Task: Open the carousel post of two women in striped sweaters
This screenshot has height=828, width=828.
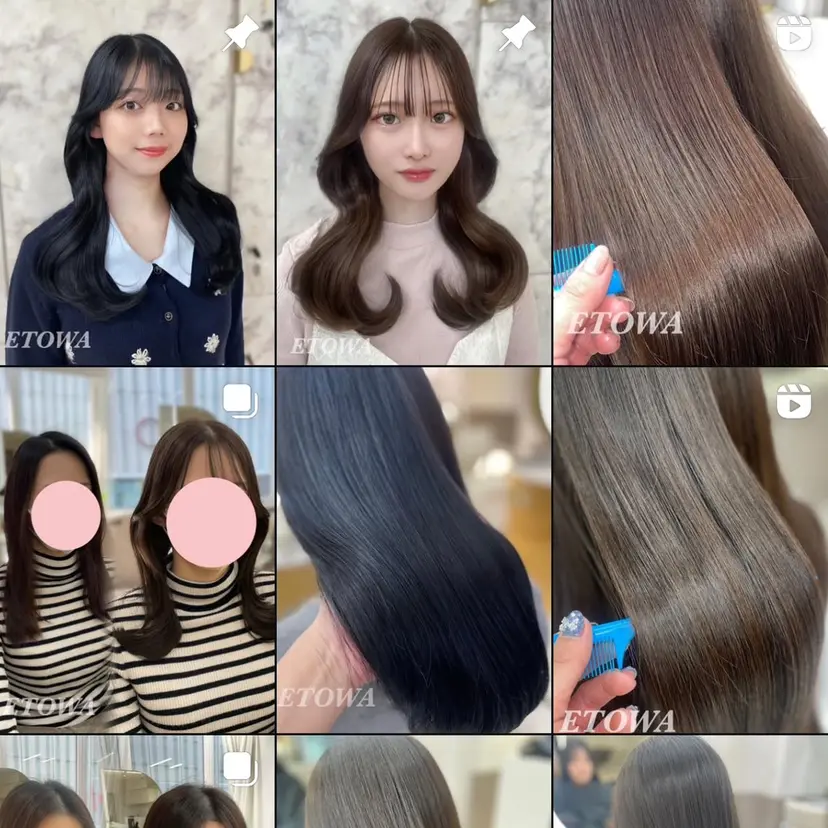Action: [x=136, y=550]
